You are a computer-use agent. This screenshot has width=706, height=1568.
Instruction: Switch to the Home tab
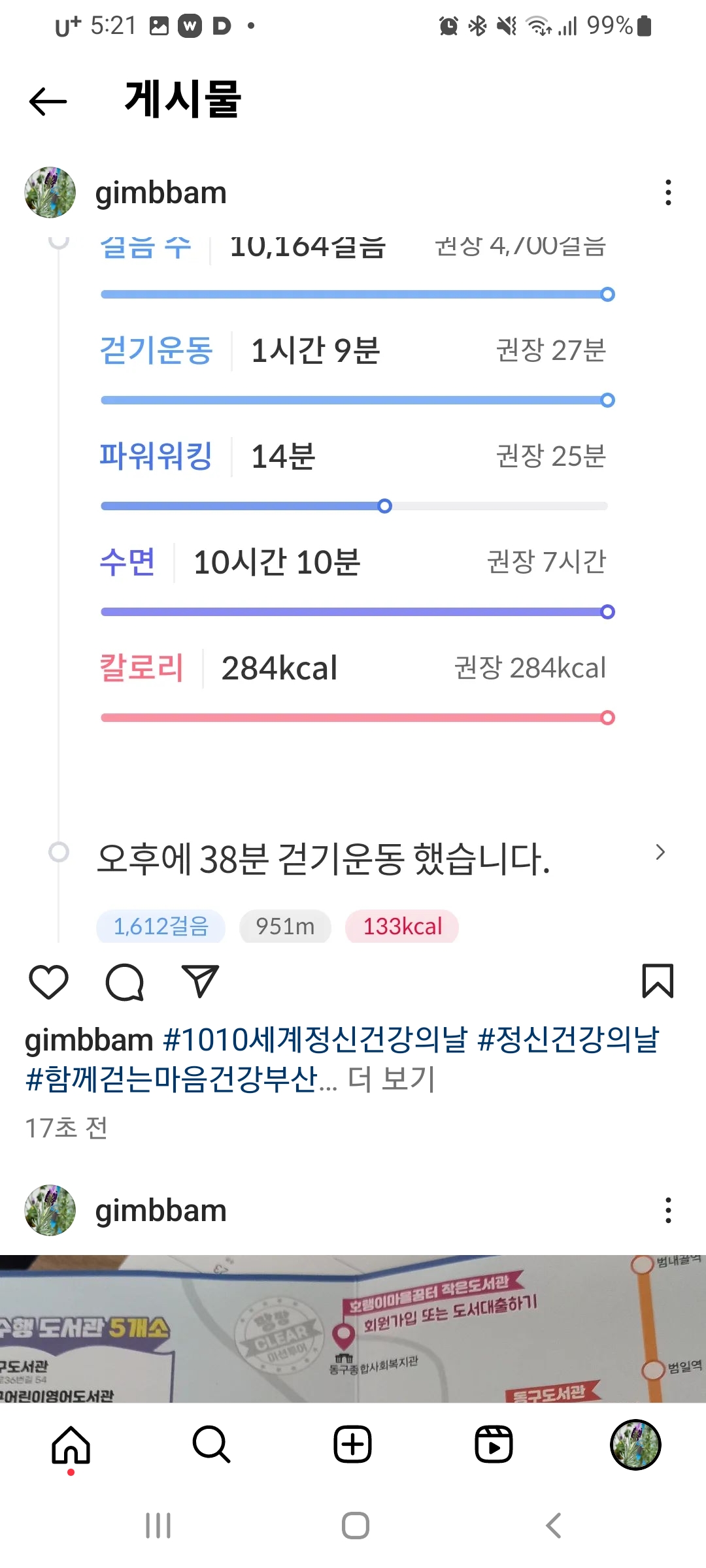[71, 1445]
